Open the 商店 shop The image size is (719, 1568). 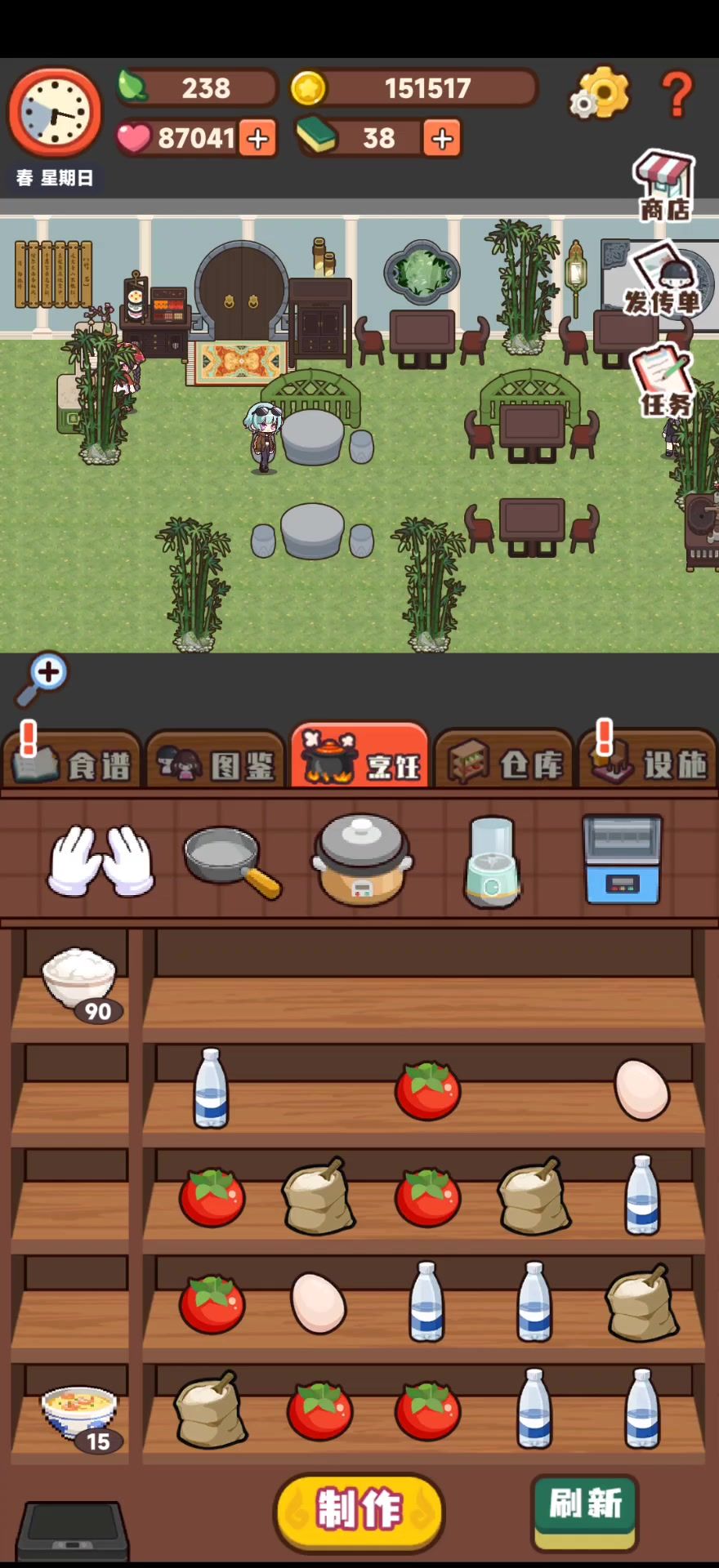[664, 186]
